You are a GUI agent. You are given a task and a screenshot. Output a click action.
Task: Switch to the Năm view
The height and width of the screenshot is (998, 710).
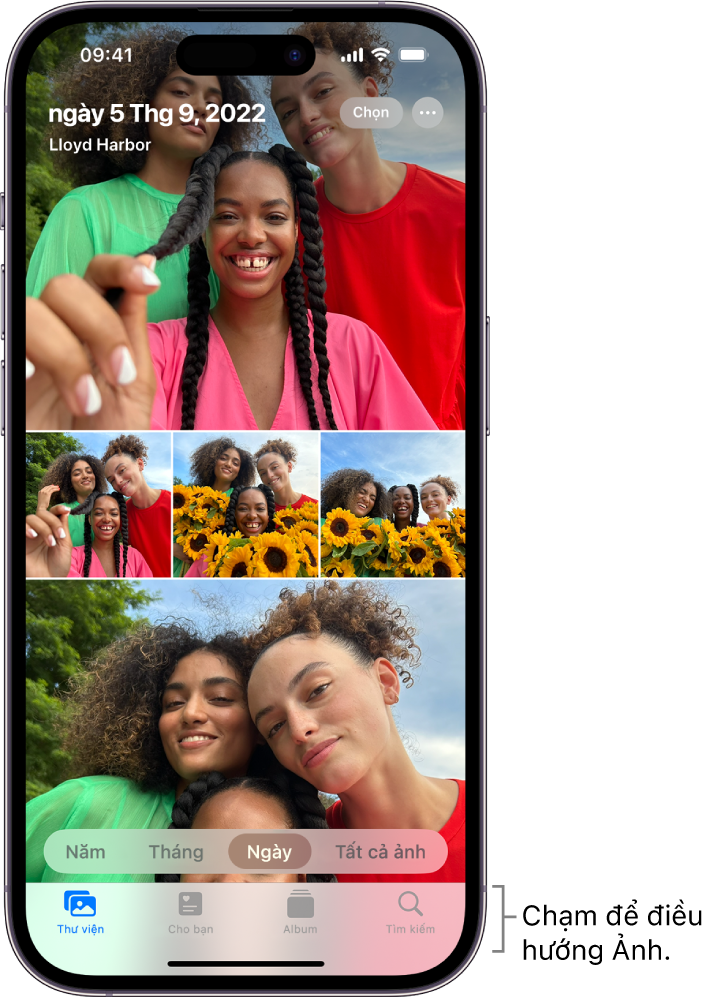85,852
